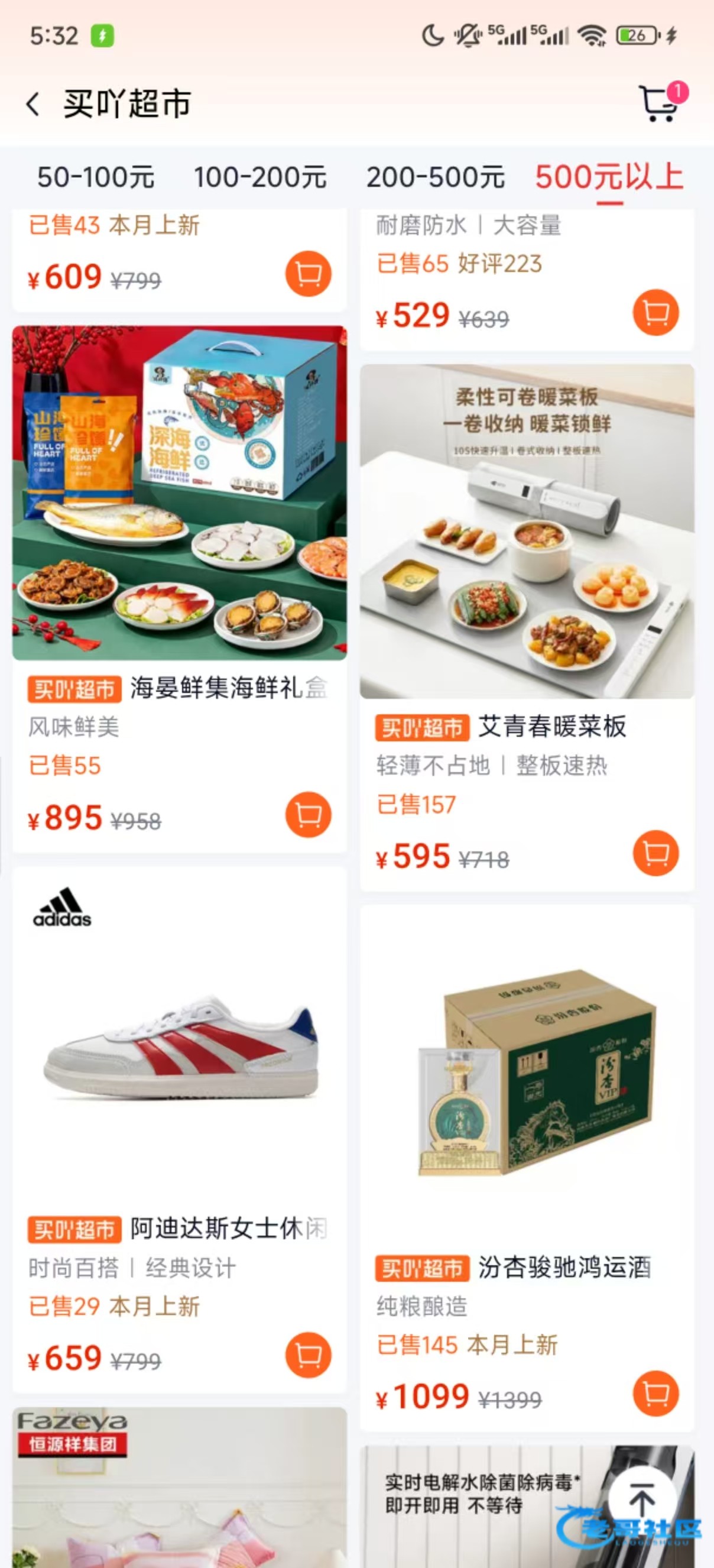Select the 500元以上 tab
Image resolution: width=714 pixels, height=1568 pixels.
(x=609, y=177)
